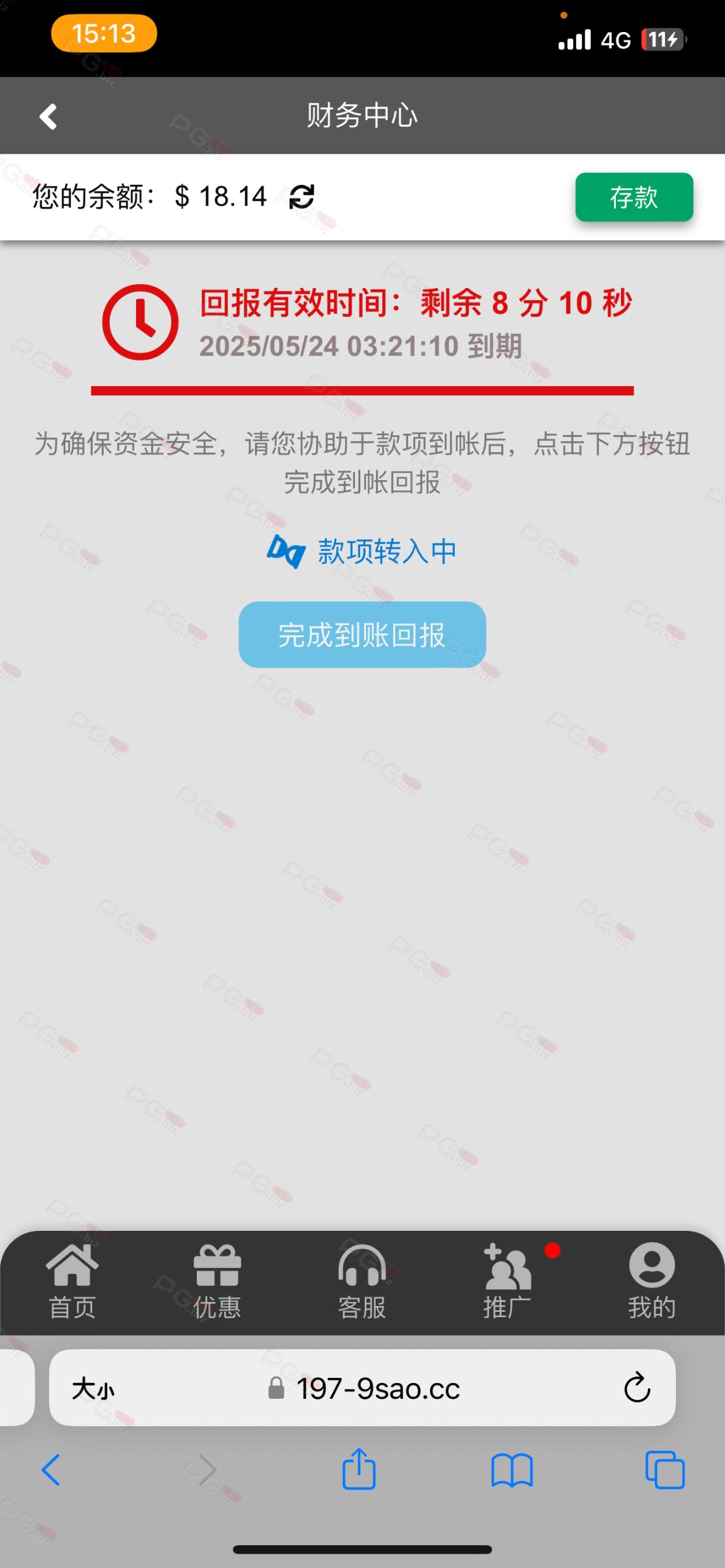Show all open browser tabs

click(x=665, y=1470)
